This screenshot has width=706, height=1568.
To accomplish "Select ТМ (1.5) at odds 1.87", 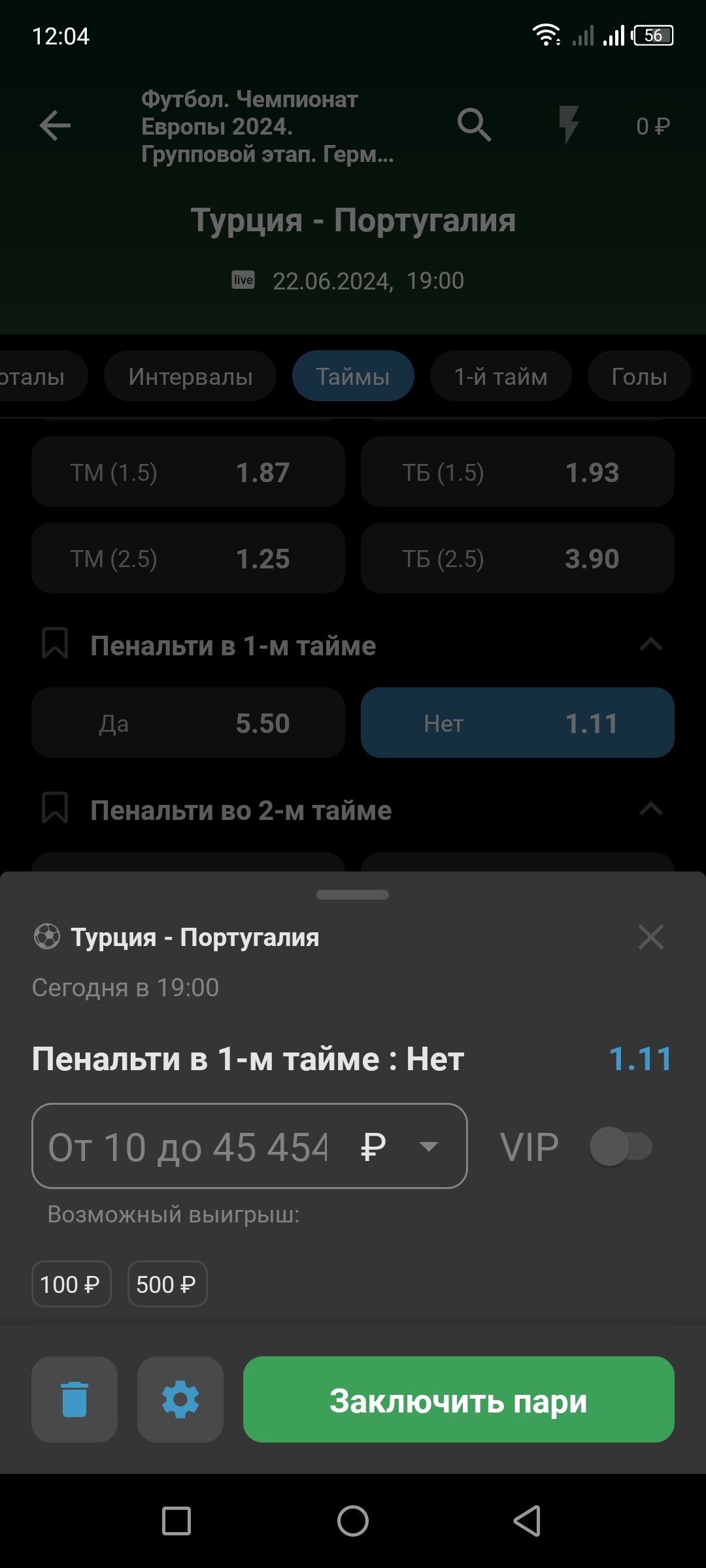I will (x=188, y=472).
